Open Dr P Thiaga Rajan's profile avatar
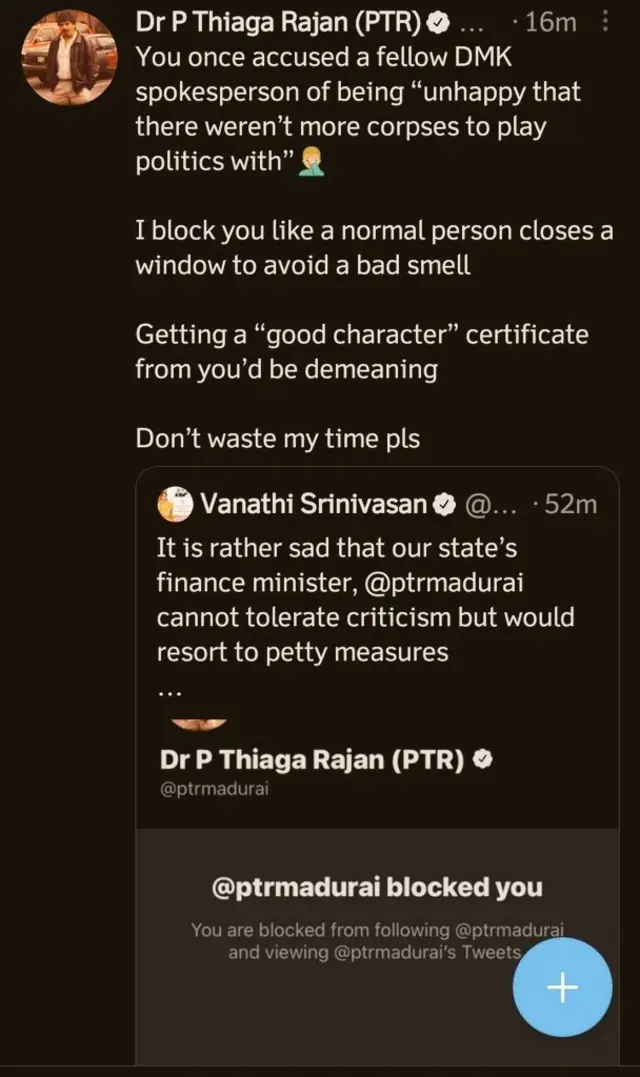This screenshot has width=640, height=1077. point(69,55)
